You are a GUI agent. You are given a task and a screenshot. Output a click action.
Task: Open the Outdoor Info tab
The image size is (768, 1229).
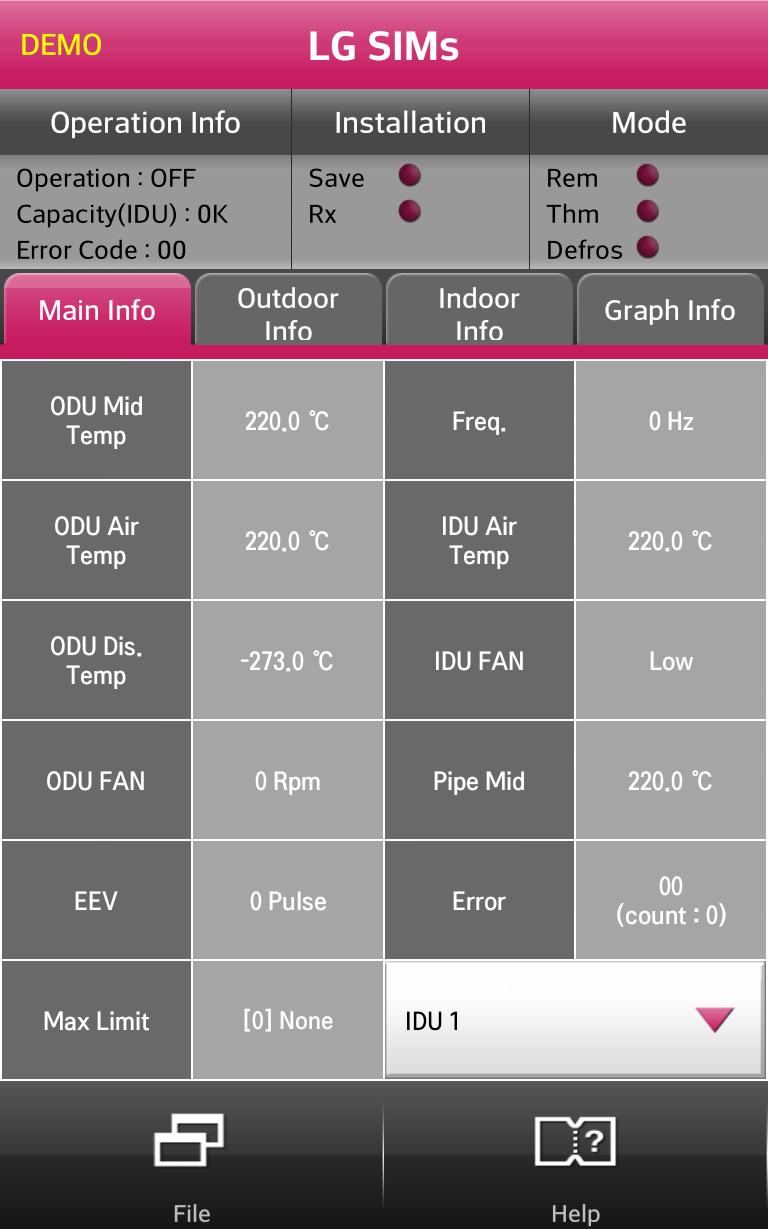[x=288, y=312]
